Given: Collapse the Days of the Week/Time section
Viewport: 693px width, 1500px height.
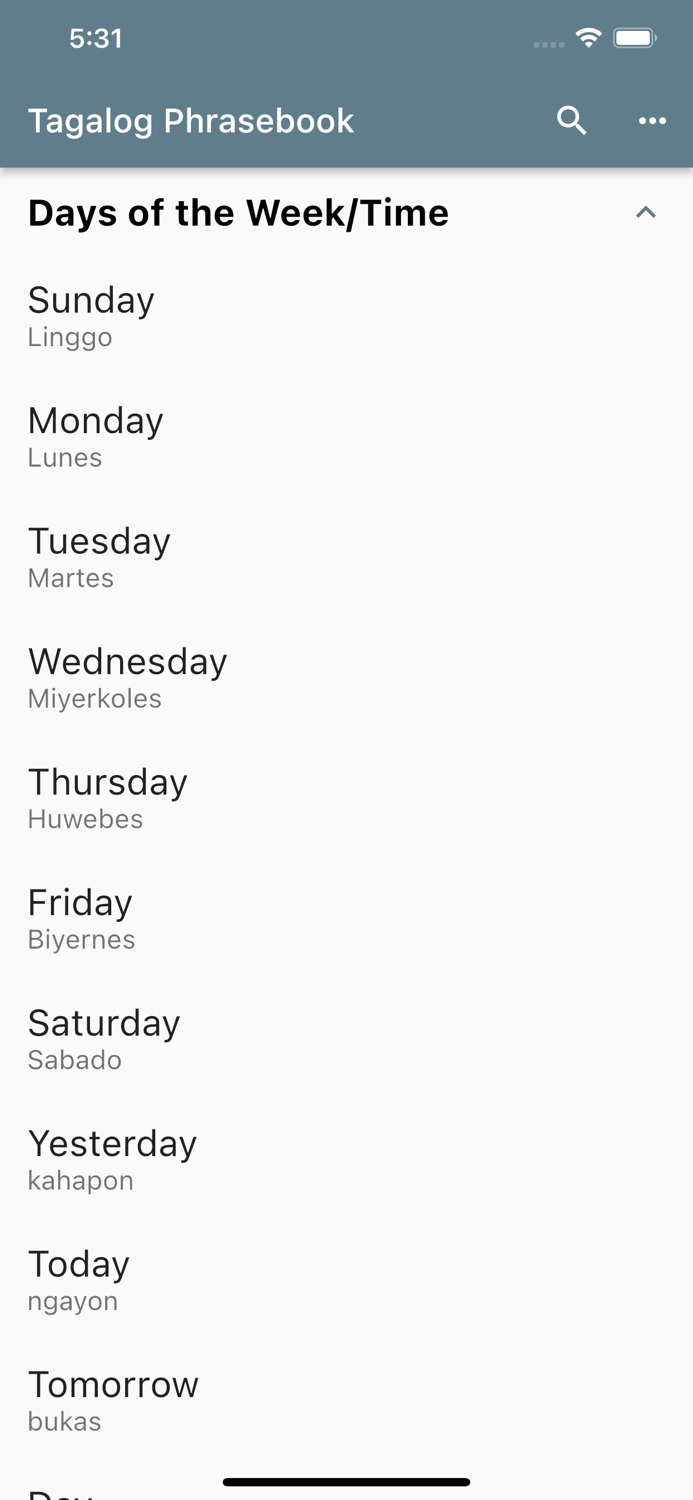Looking at the screenshot, I should click(645, 212).
